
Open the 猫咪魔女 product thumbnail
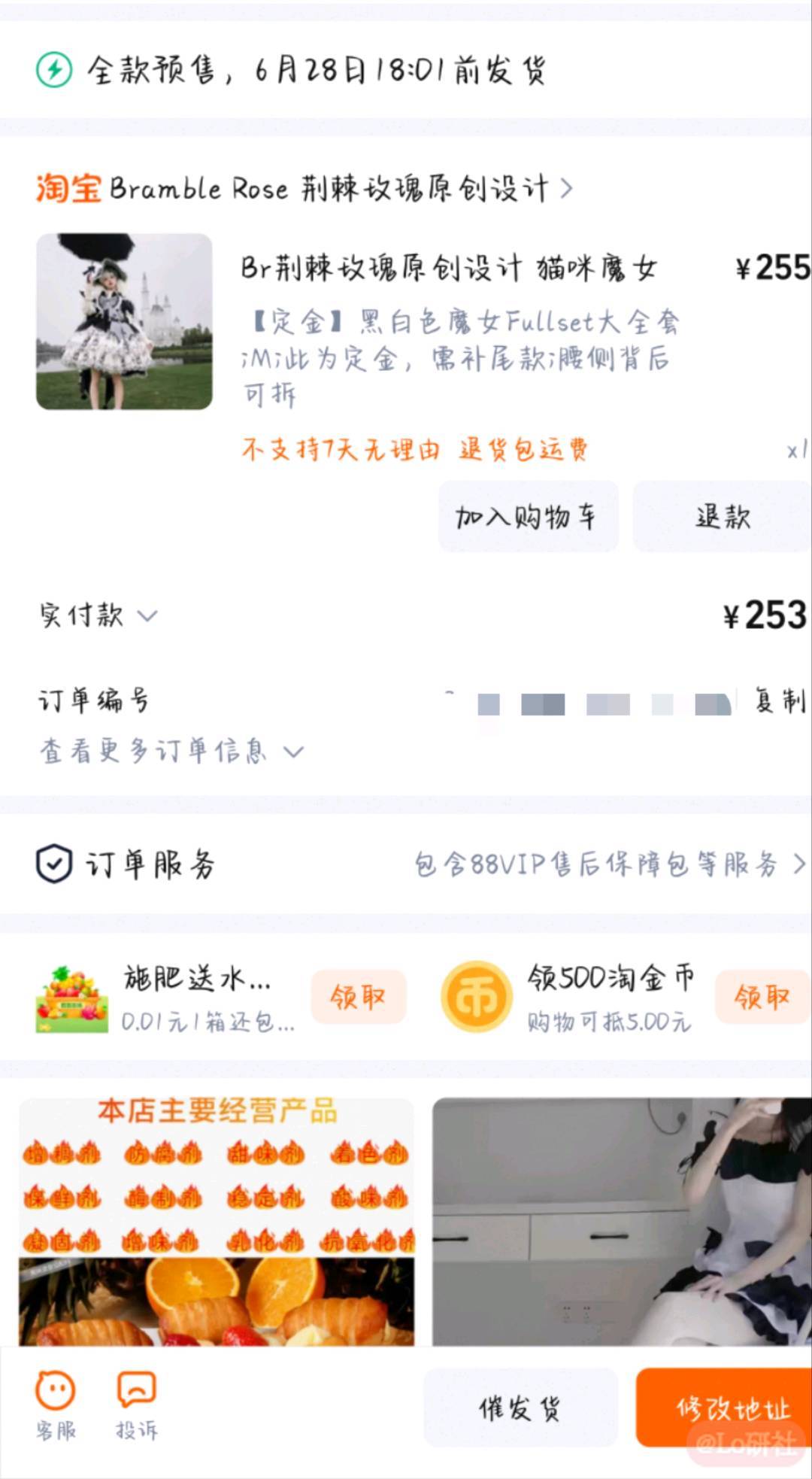pos(124,321)
